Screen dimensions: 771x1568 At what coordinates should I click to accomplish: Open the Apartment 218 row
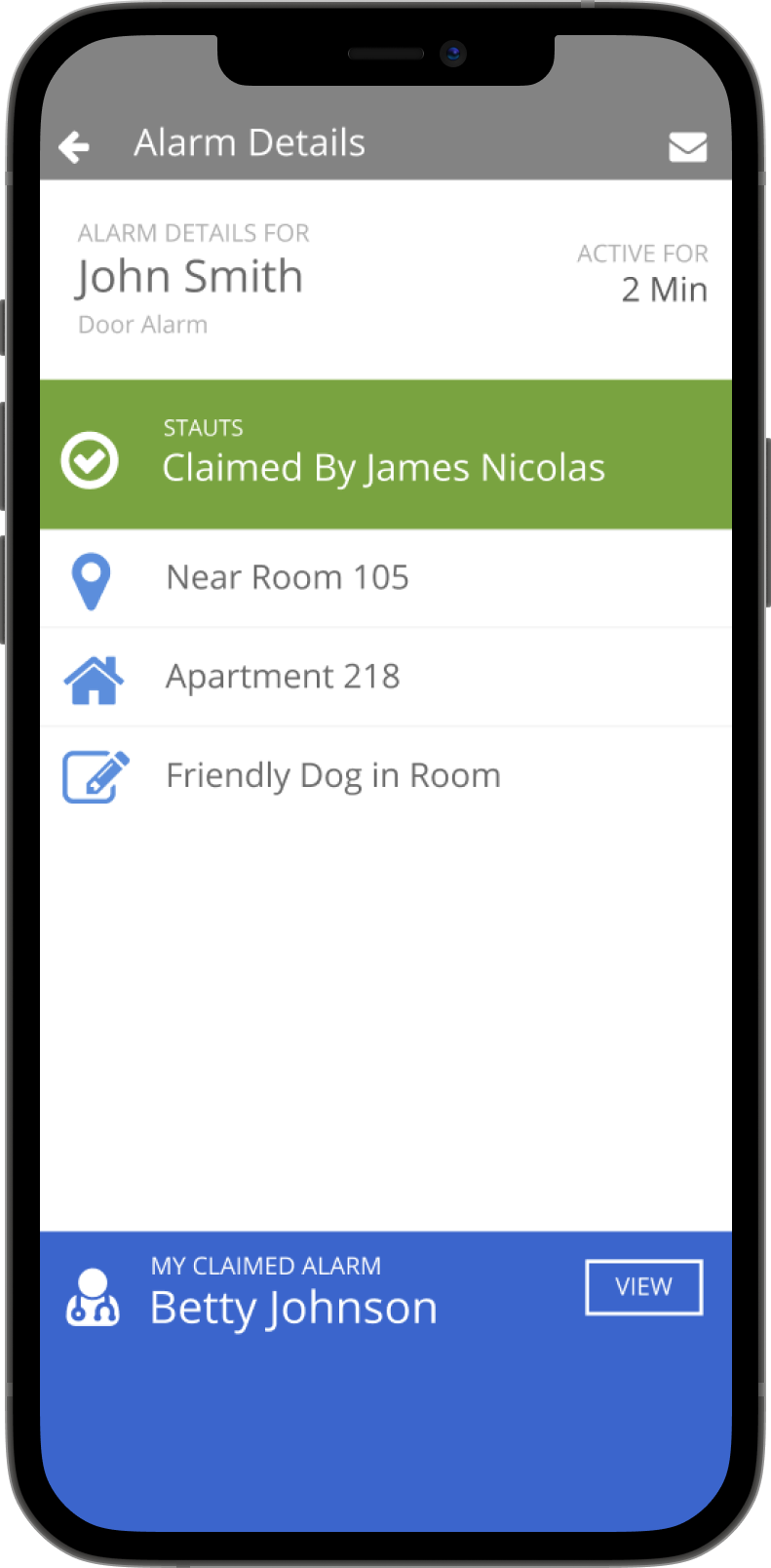click(x=386, y=678)
